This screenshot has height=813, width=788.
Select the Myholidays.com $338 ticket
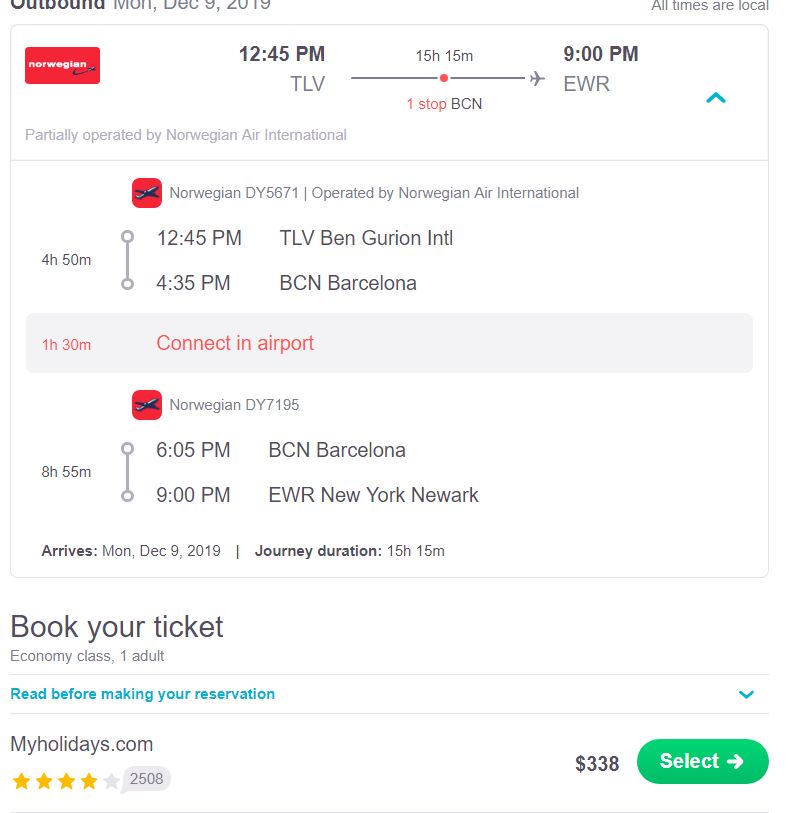tap(702, 762)
